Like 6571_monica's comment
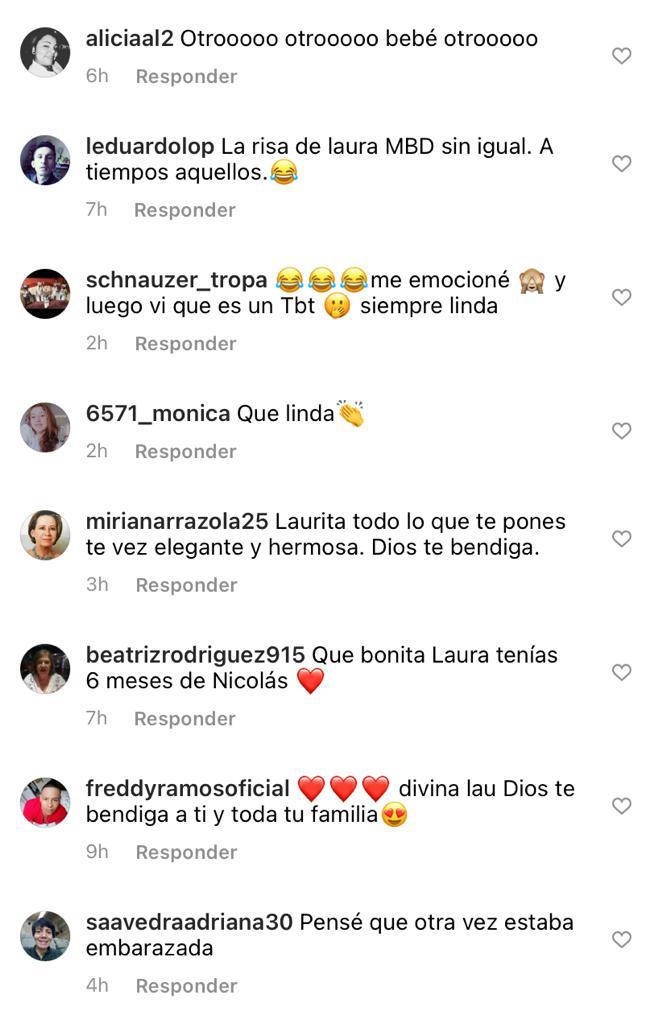Screen dimensions: 667x1024 coord(621,431)
